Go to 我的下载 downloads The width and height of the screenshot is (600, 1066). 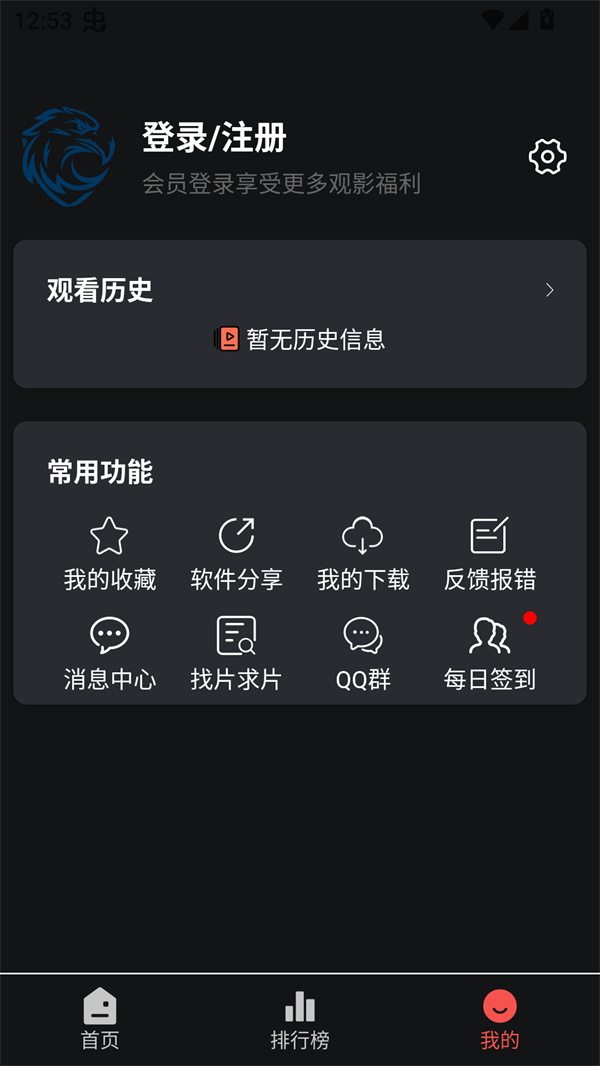click(x=363, y=554)
